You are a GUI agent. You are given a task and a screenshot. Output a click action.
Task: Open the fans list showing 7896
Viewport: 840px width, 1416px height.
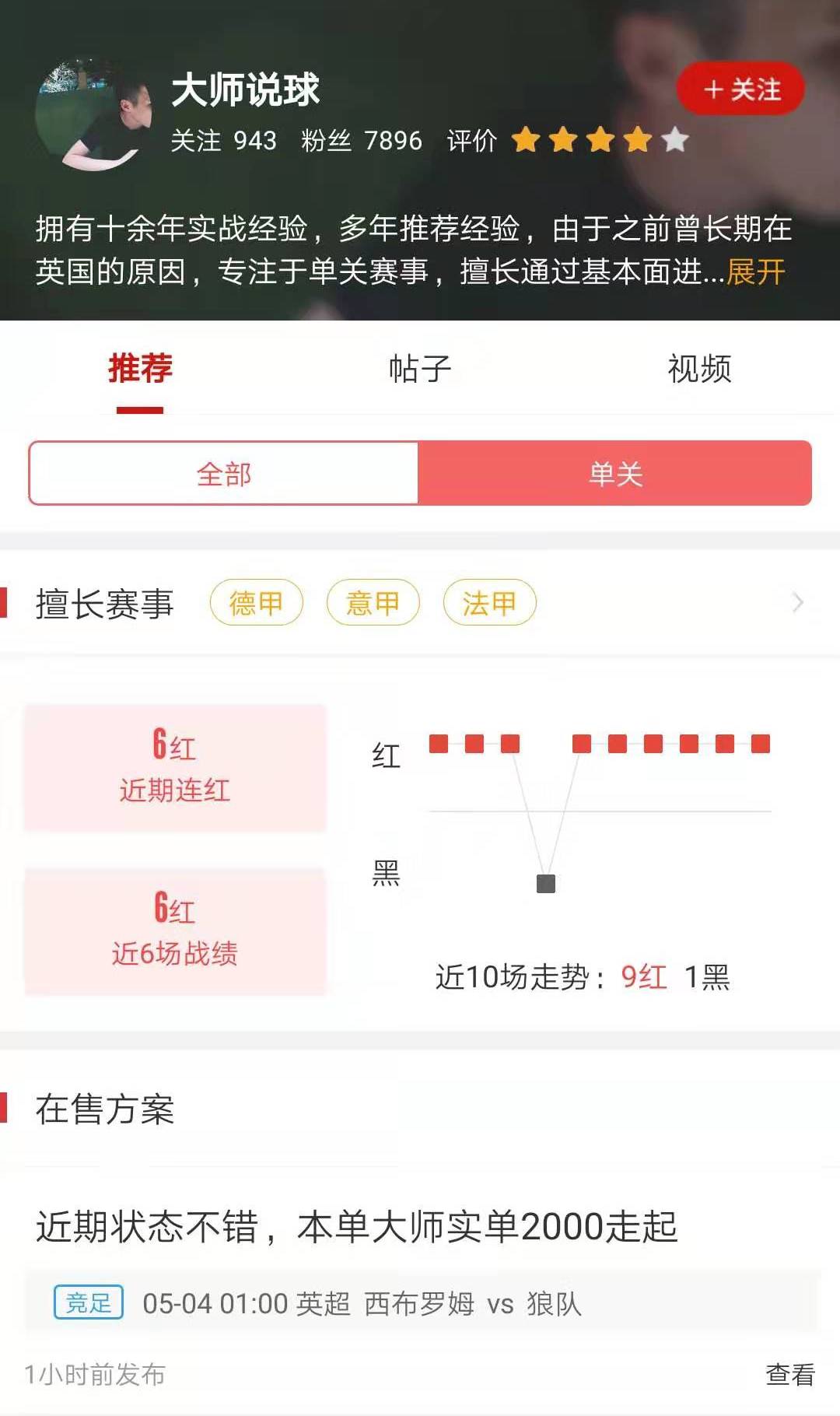(362, 141)
